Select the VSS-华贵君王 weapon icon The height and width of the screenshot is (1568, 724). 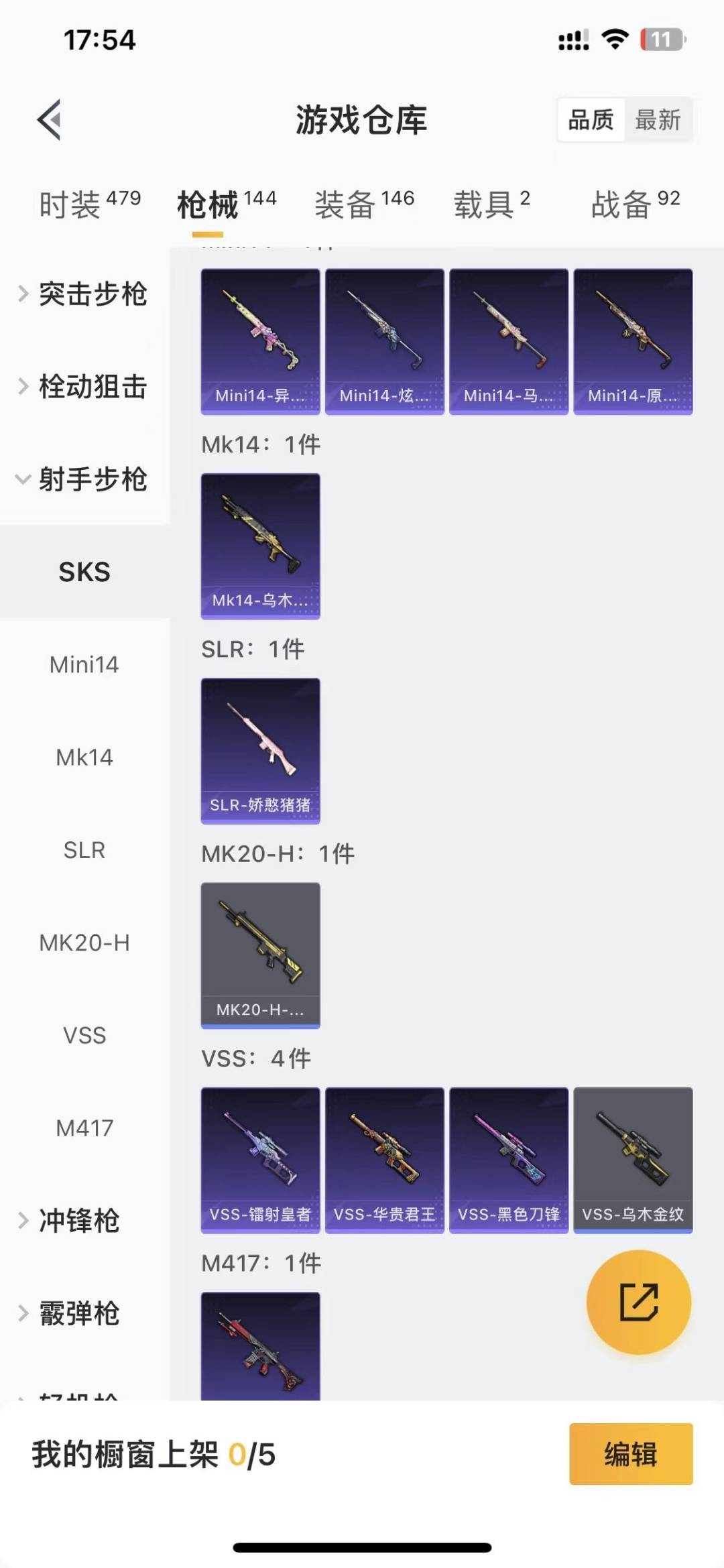[x=384, y=1162]
